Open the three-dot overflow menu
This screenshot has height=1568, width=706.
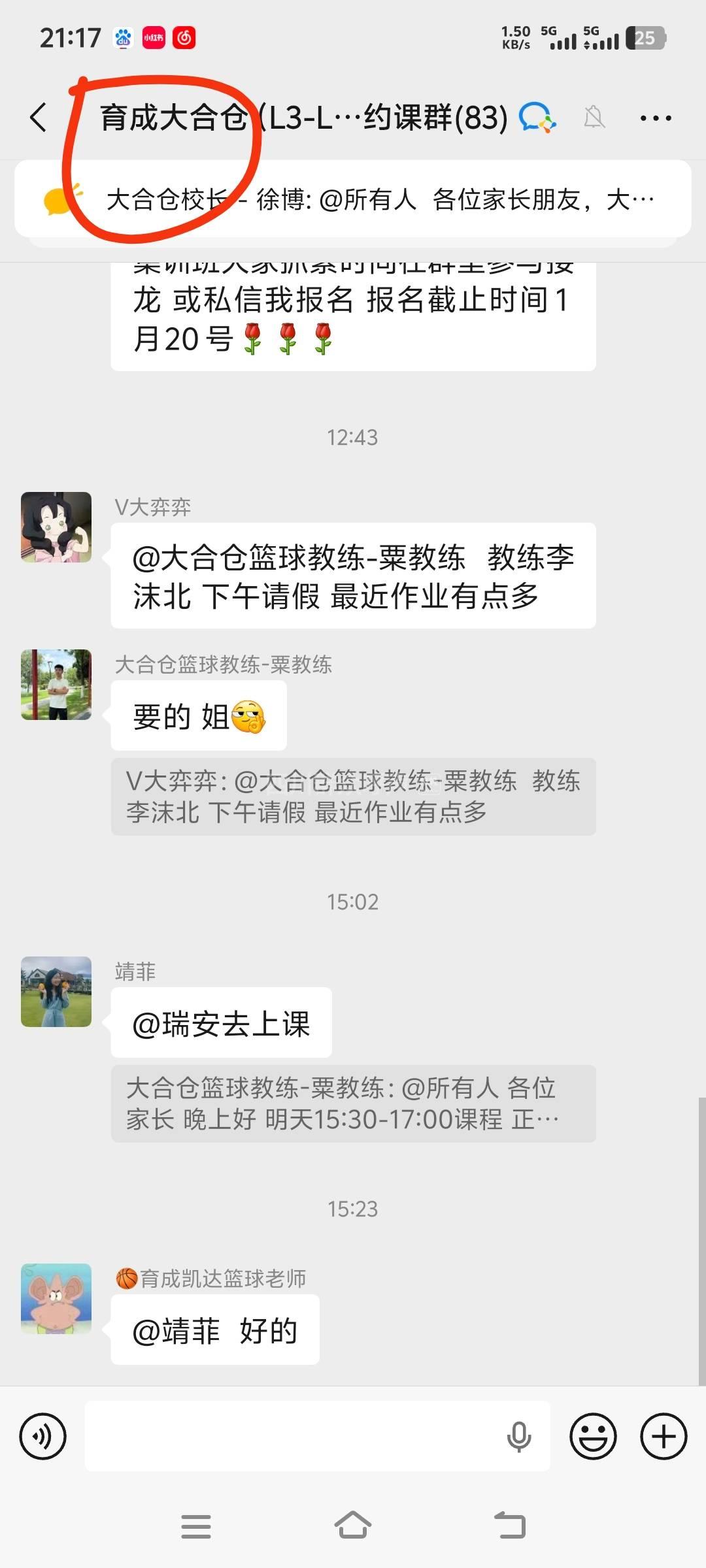point(655,118)
